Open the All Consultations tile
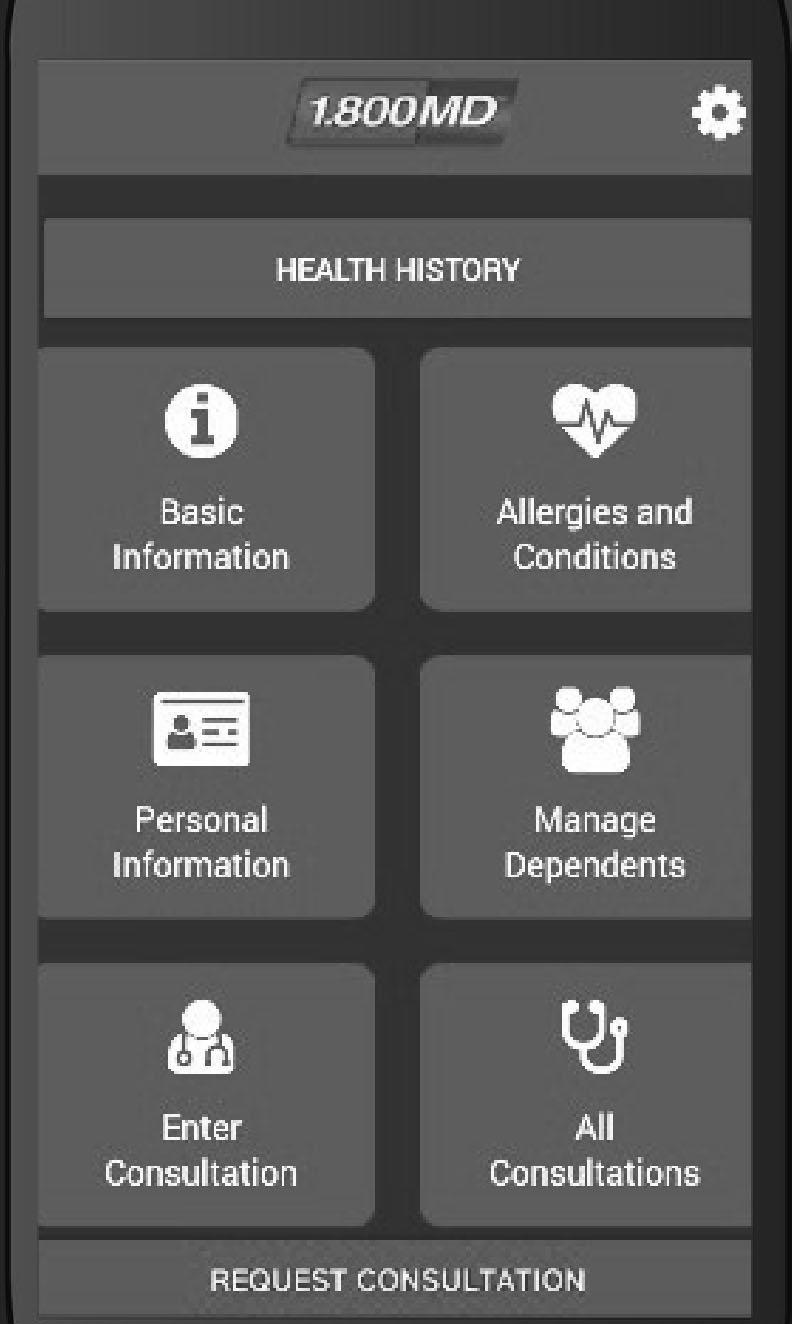 (x=590, y=1095)
